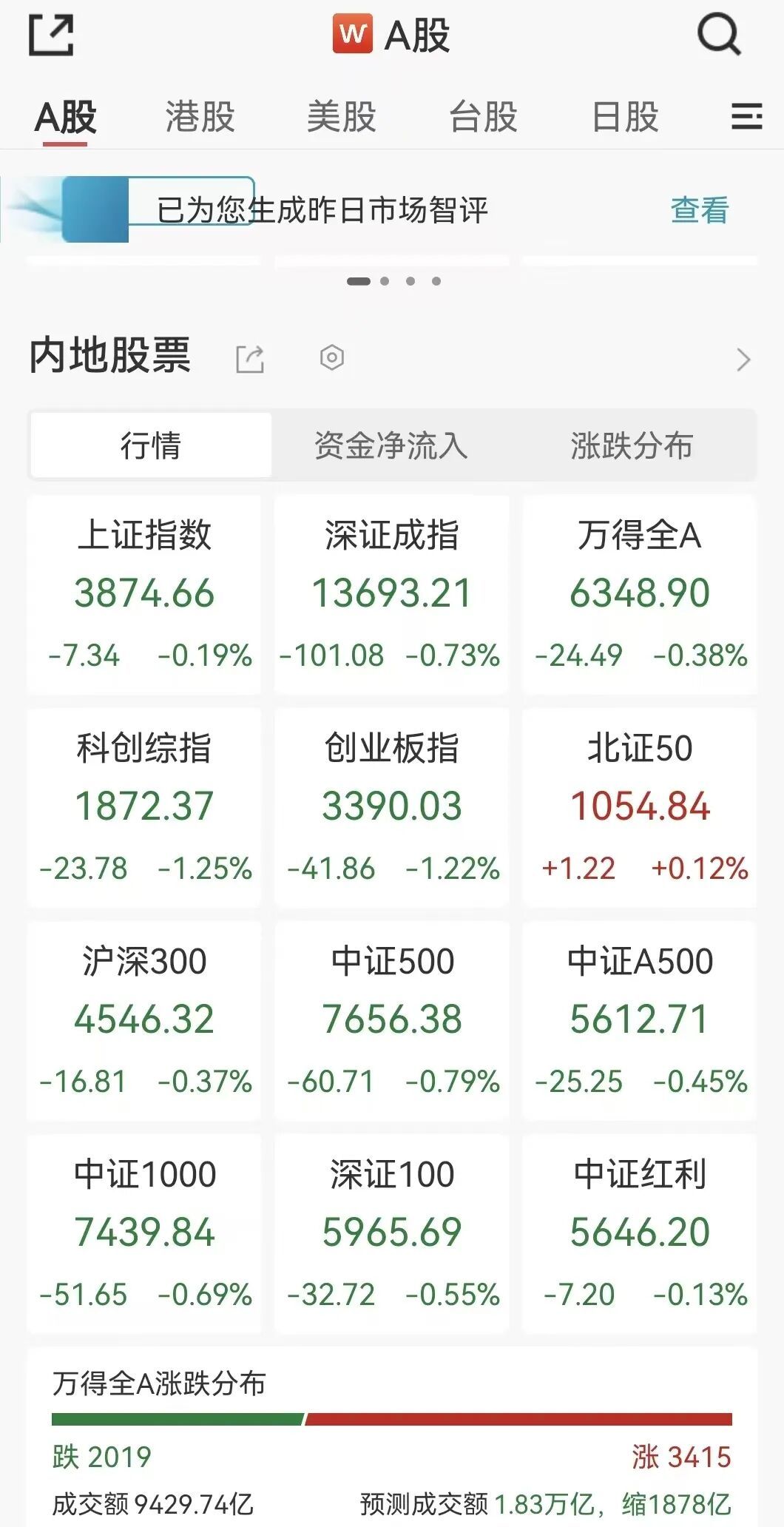
Task: Select the 台股 tab
Action: point(483,117)
